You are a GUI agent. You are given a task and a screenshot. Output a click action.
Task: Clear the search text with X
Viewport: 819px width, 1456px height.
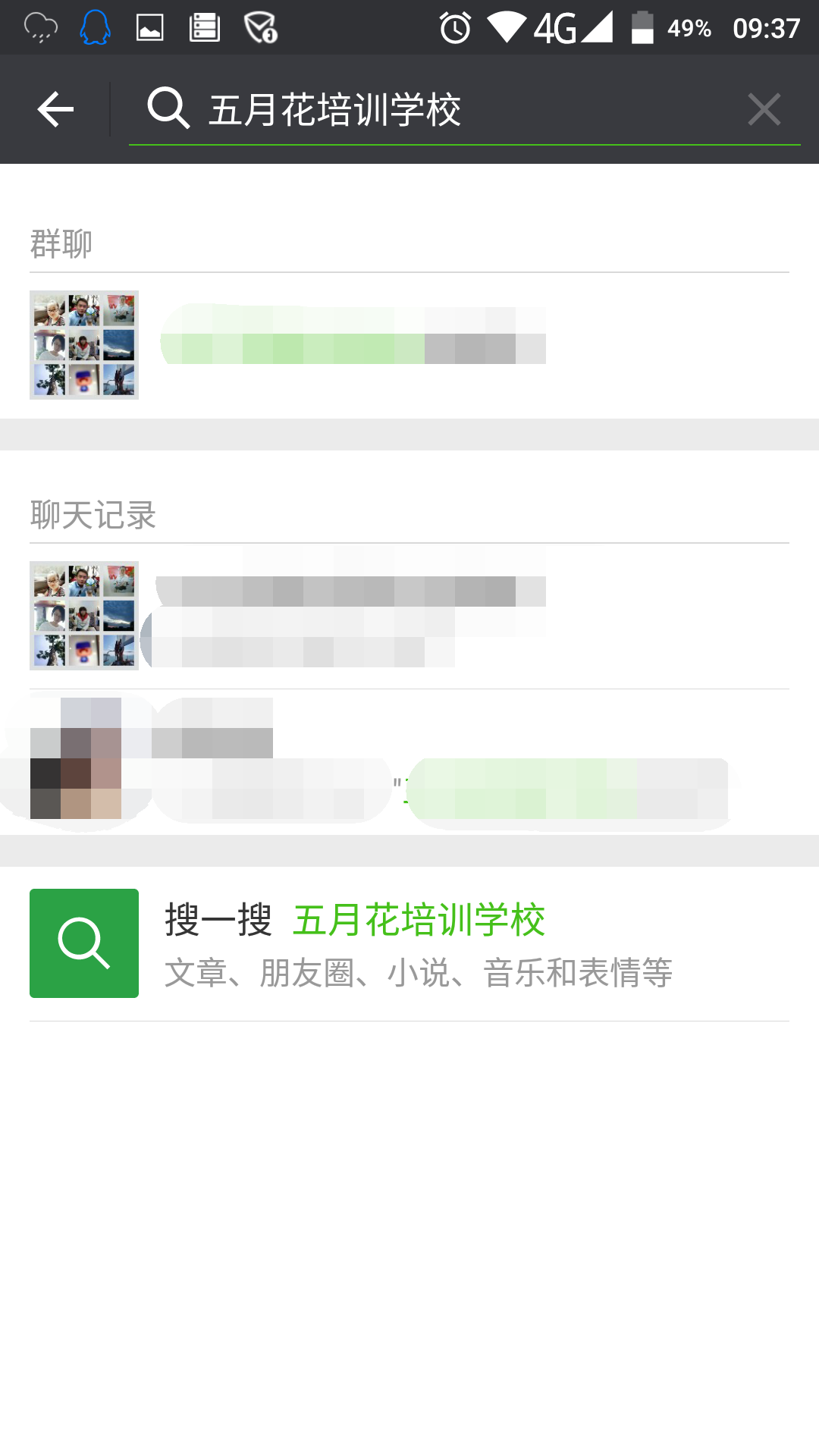pos(764,109)
